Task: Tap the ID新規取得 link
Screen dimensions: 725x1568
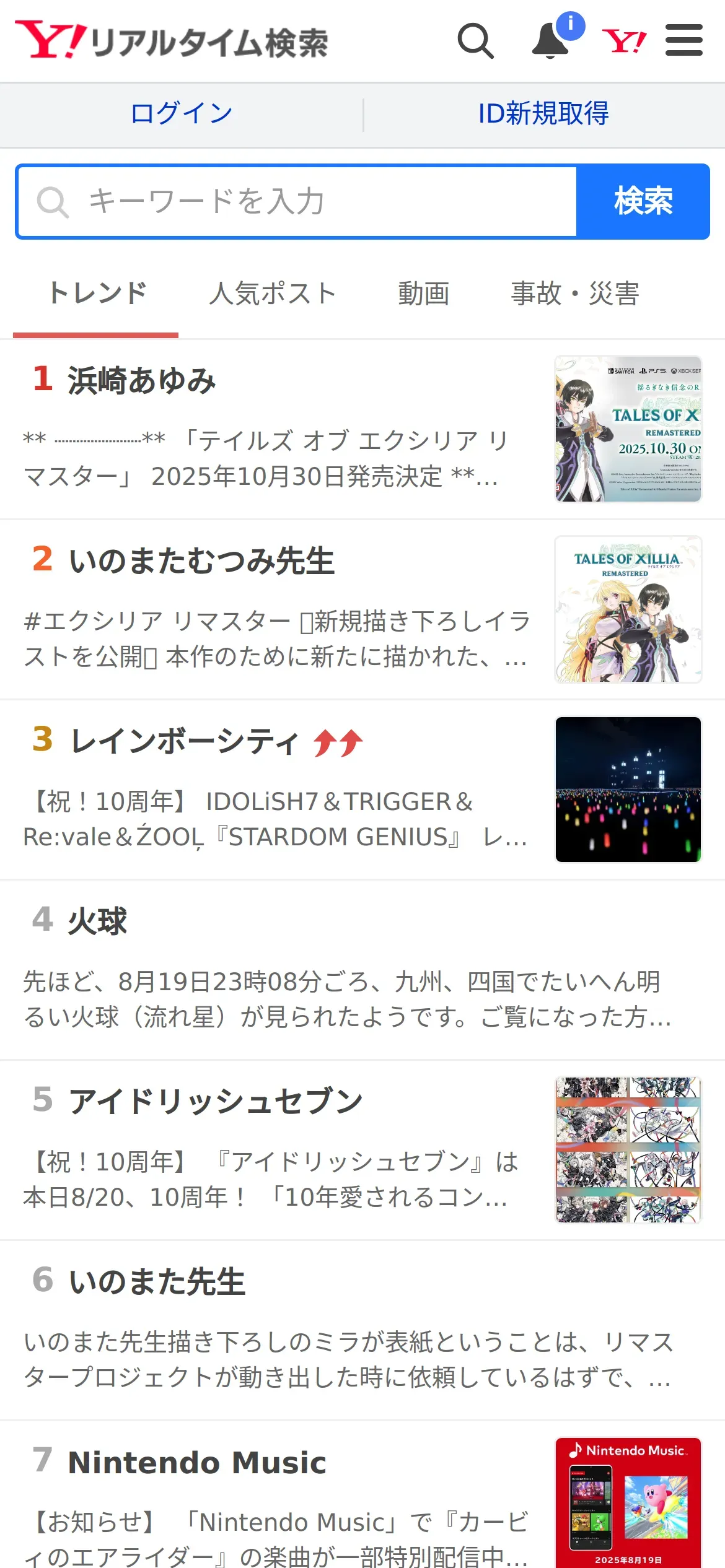Action: click(x=543, y=114)
